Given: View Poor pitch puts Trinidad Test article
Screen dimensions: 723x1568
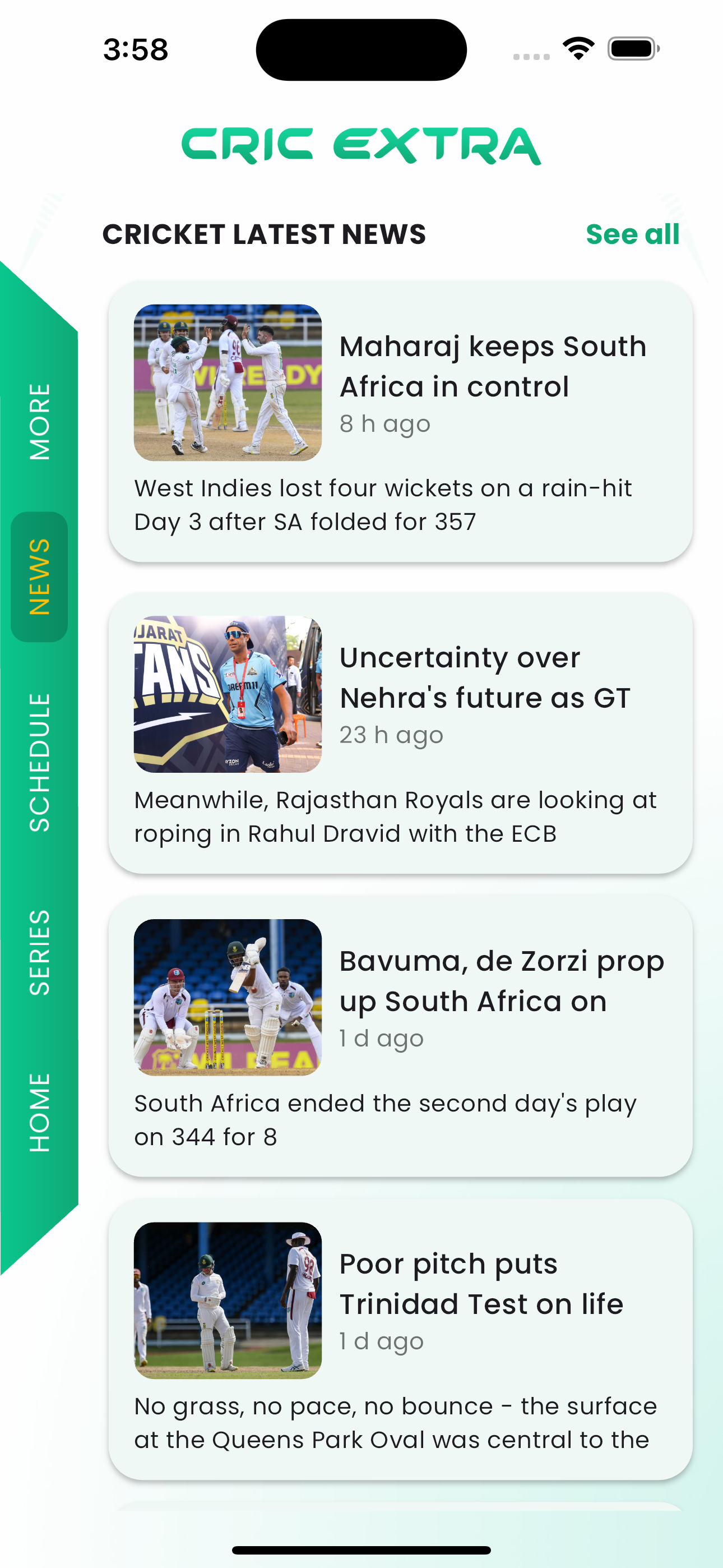Looking at the screenshot, I should pyautogui.click(x=400, y=1339).
